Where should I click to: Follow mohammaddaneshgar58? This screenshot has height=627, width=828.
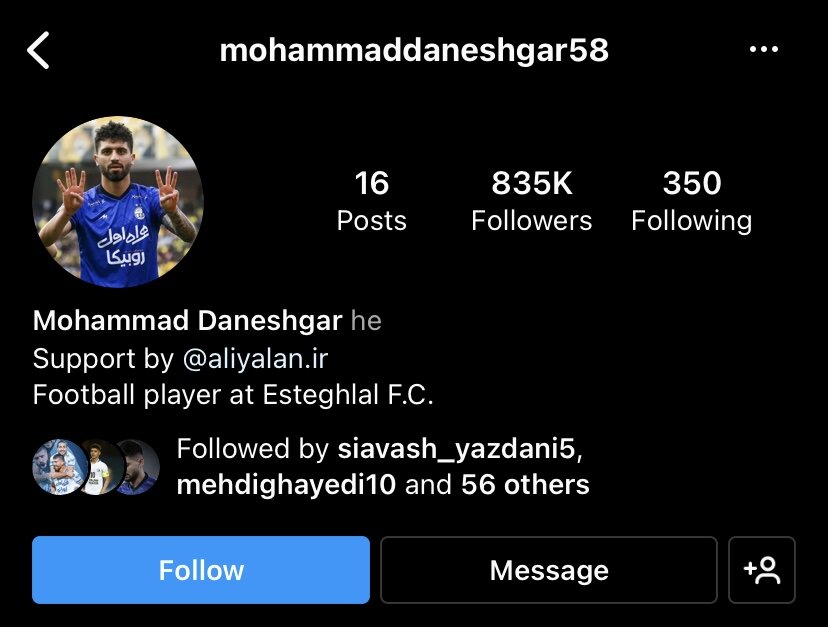[x=201, y=570]
